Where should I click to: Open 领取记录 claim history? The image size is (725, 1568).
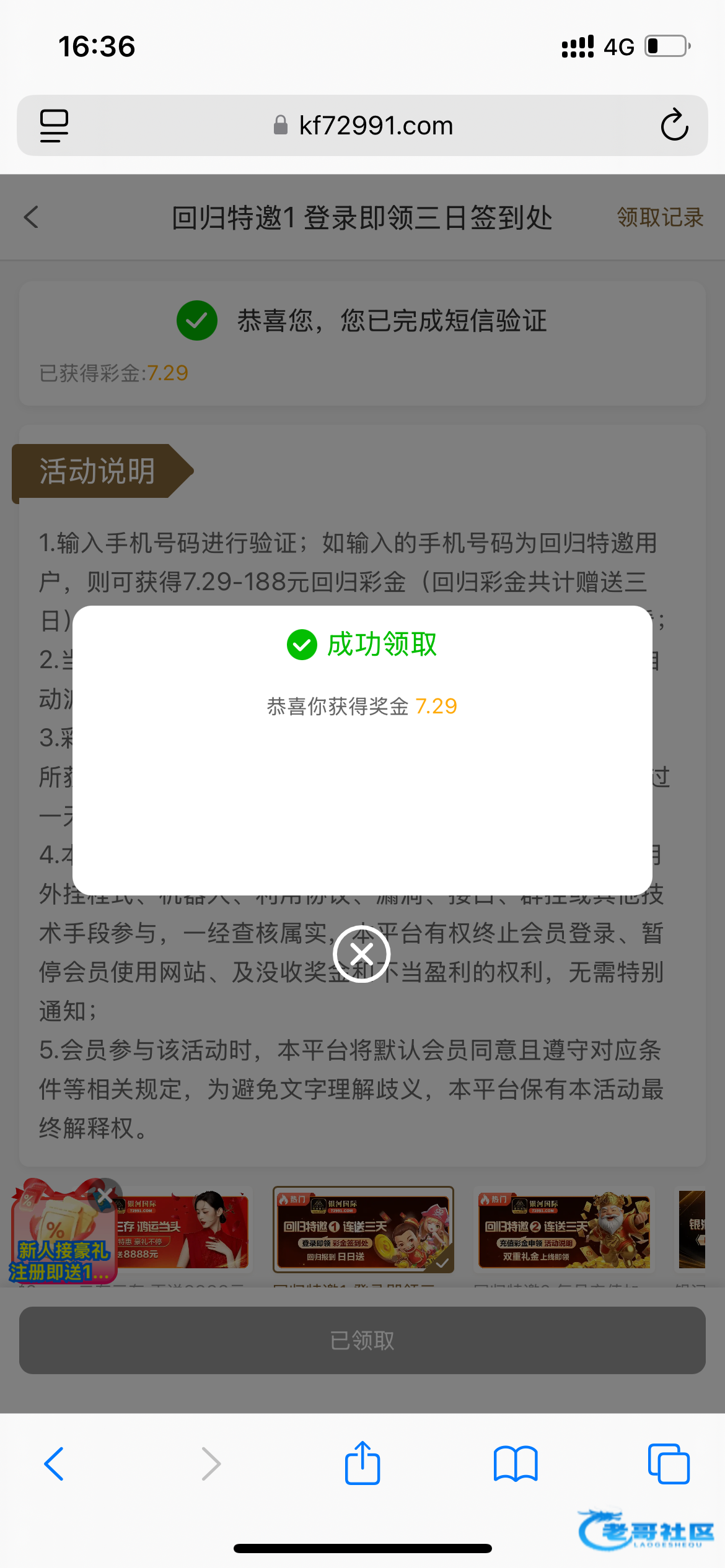660,217
